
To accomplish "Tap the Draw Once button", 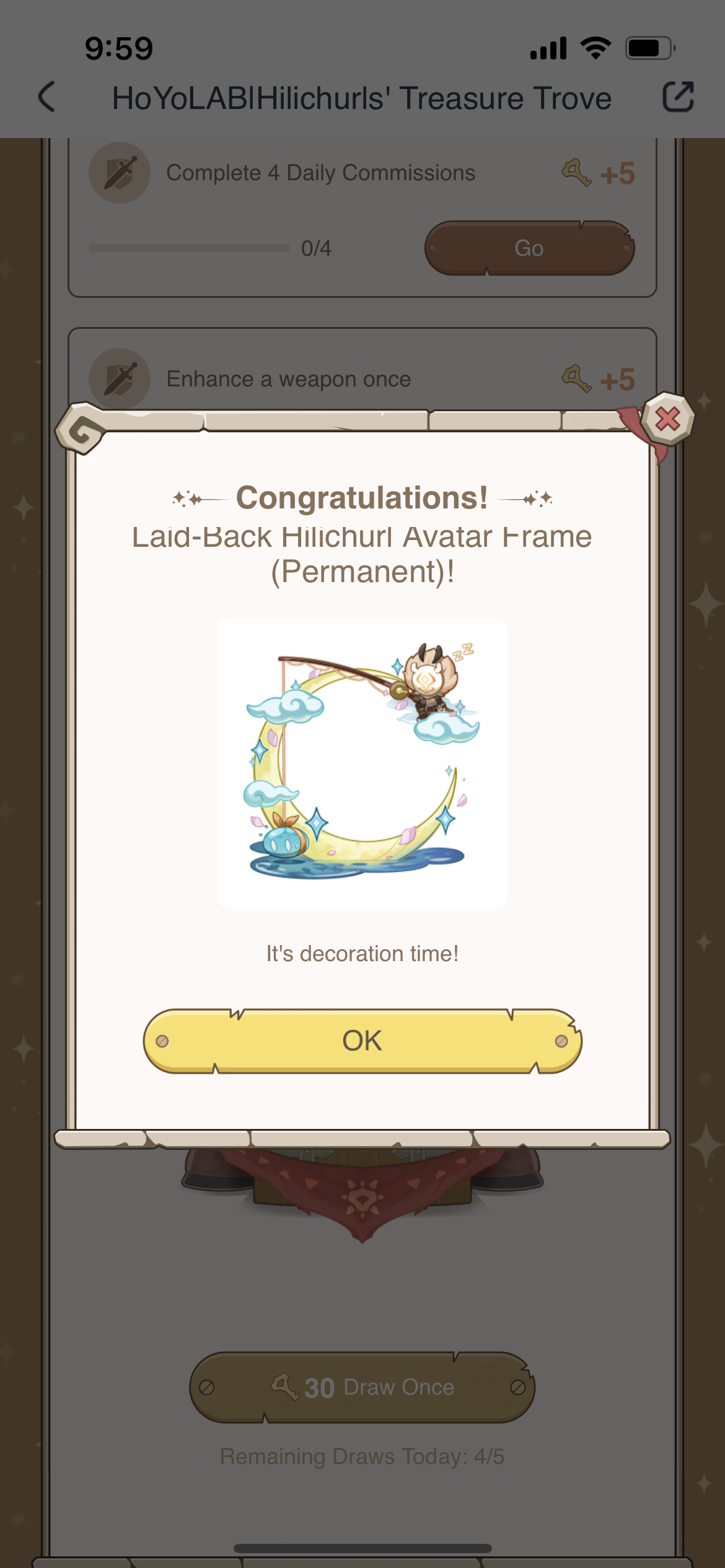I will [362, 1387].
